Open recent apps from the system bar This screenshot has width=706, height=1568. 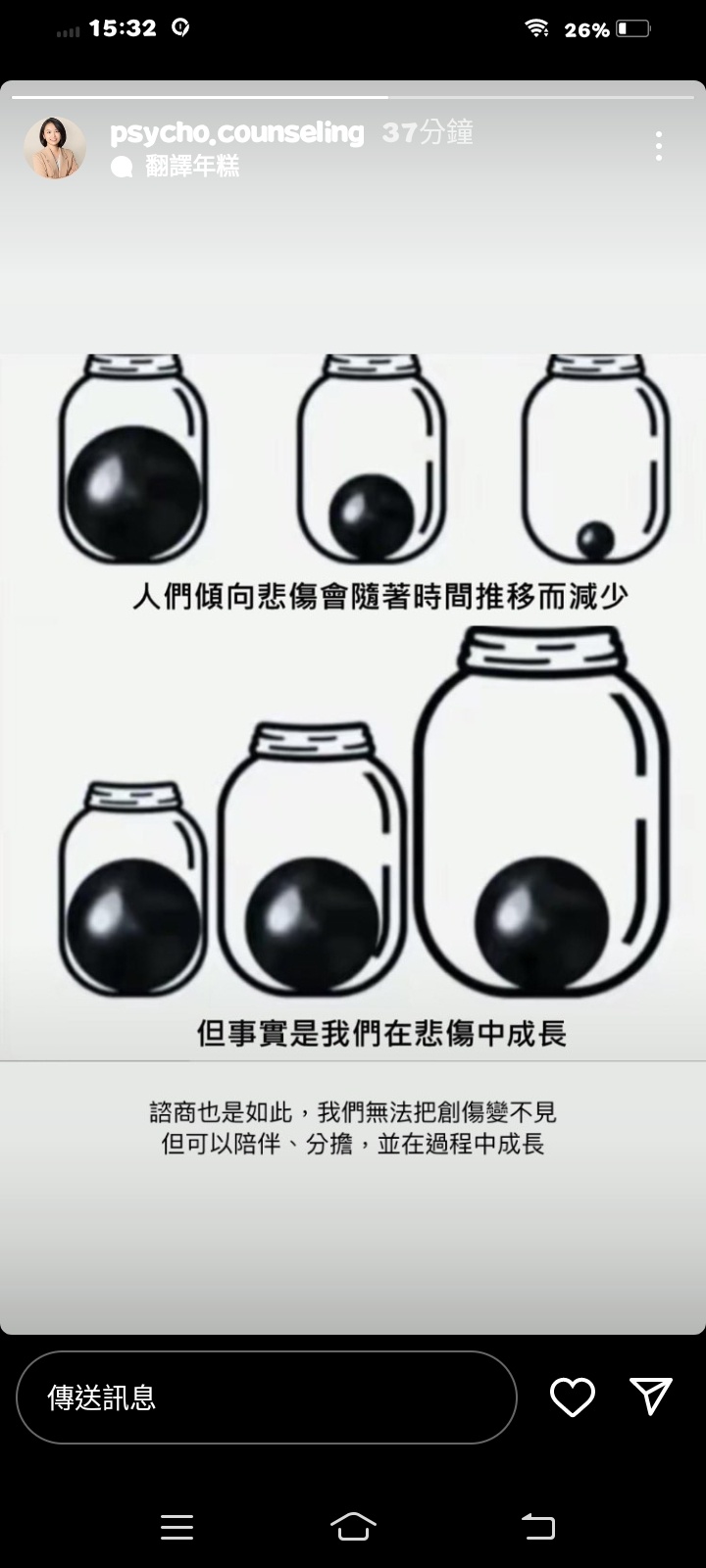click(x=176, y=1527)
